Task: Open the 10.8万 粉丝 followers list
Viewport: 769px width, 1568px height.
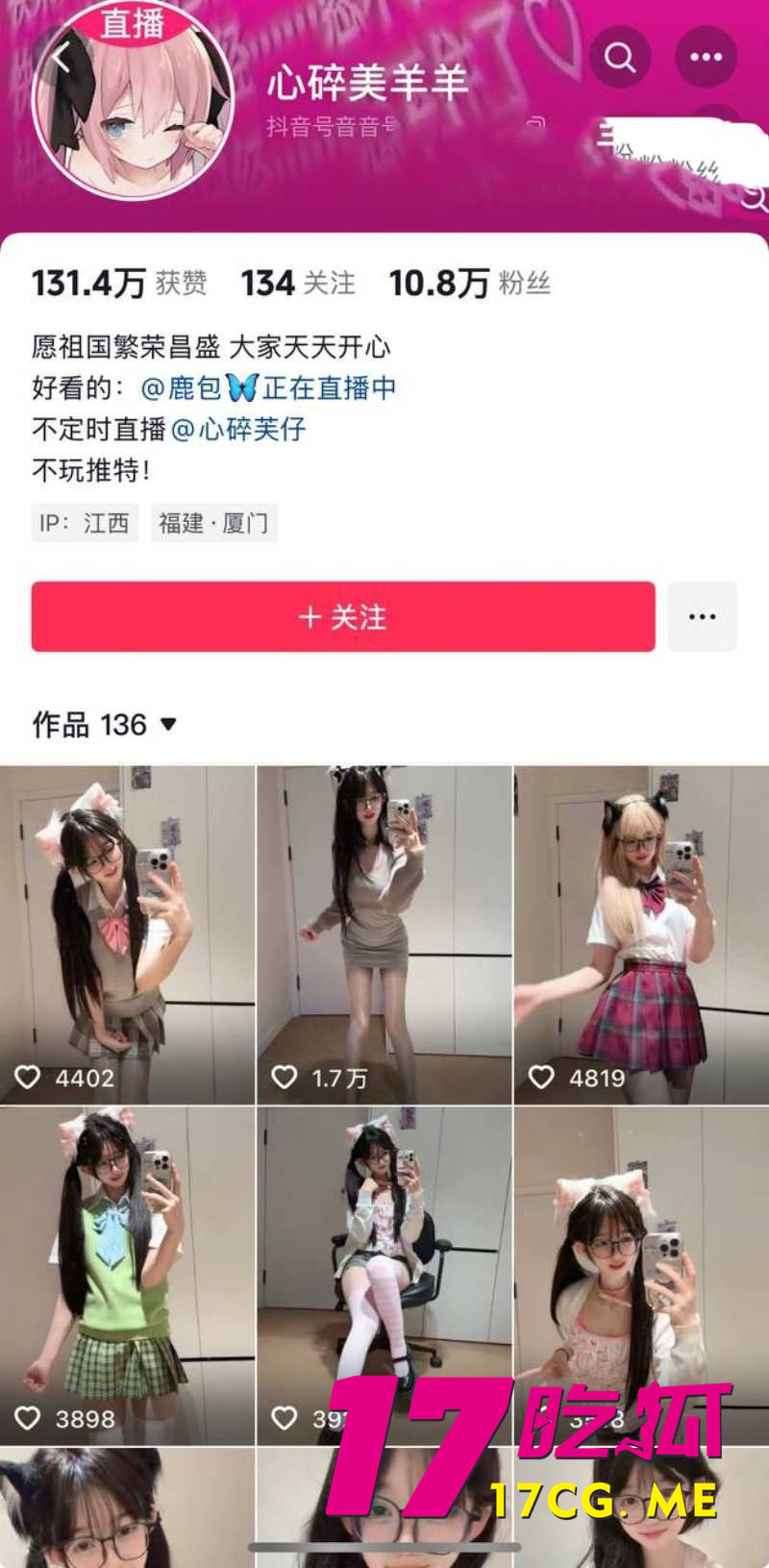Action: click(x=469, y=283)
